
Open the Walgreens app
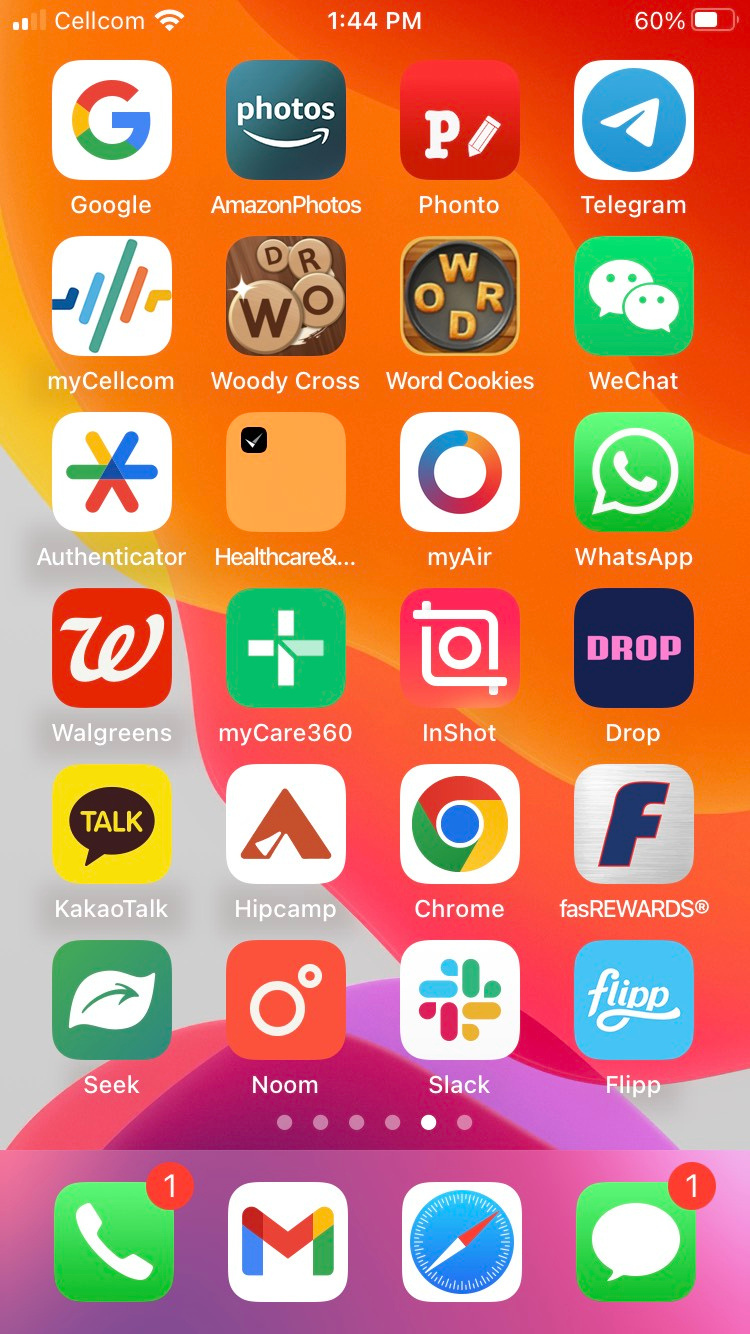click(111, 648)
